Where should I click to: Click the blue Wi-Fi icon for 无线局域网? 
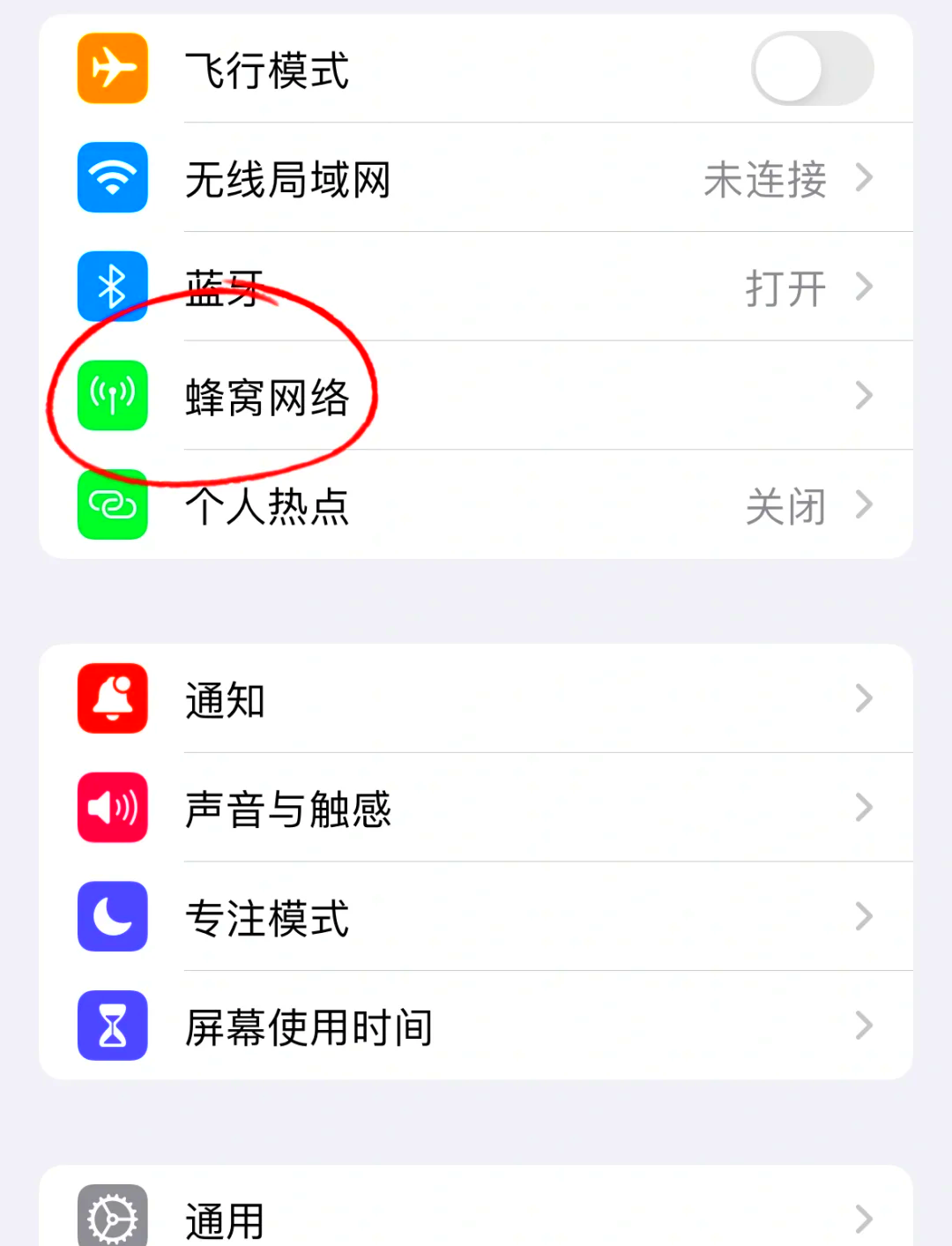point(112,178)
